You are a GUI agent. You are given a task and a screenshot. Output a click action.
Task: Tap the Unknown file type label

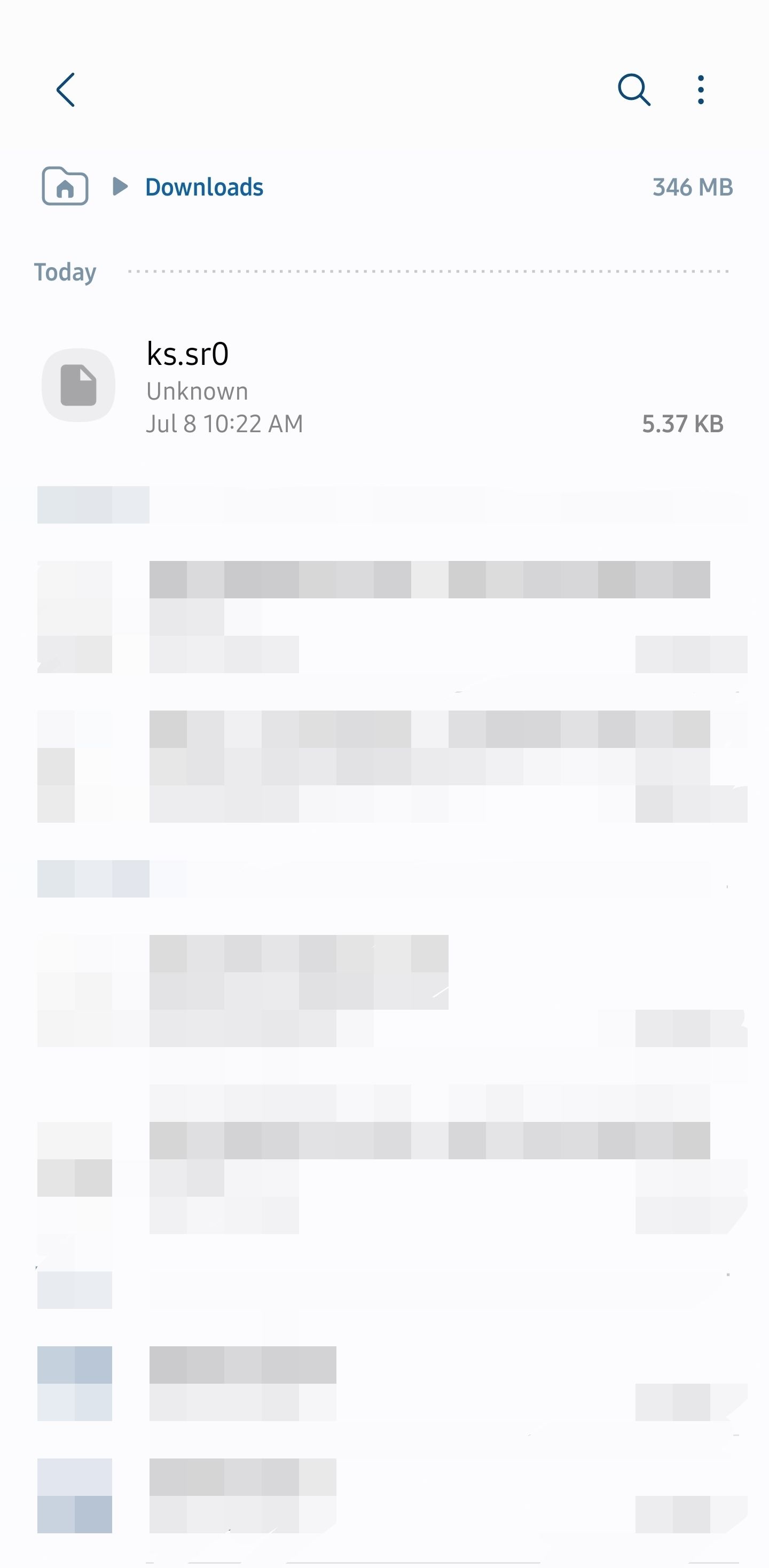click(197, 391)
